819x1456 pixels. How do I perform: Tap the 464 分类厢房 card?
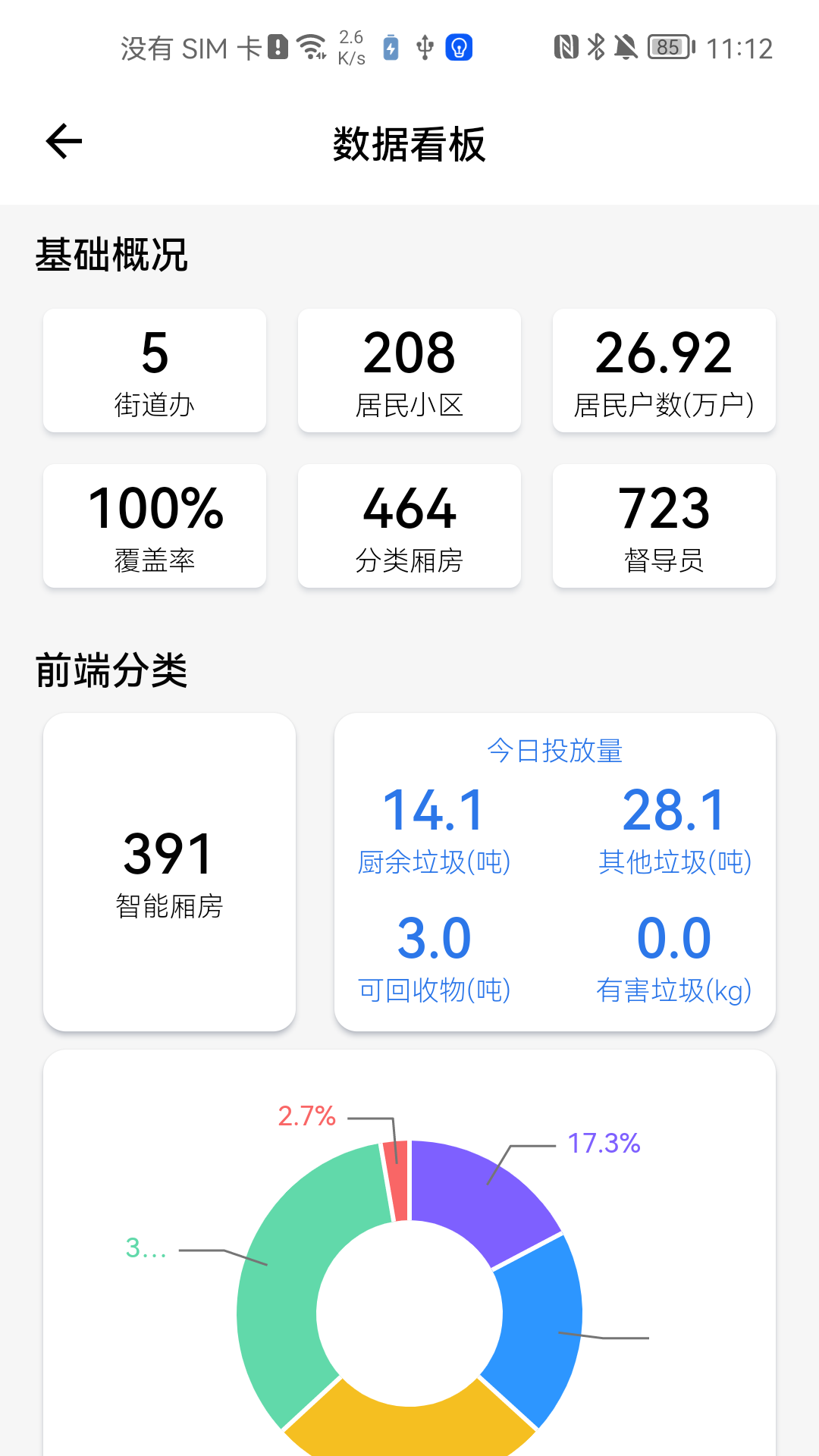[x=409, y=526]
